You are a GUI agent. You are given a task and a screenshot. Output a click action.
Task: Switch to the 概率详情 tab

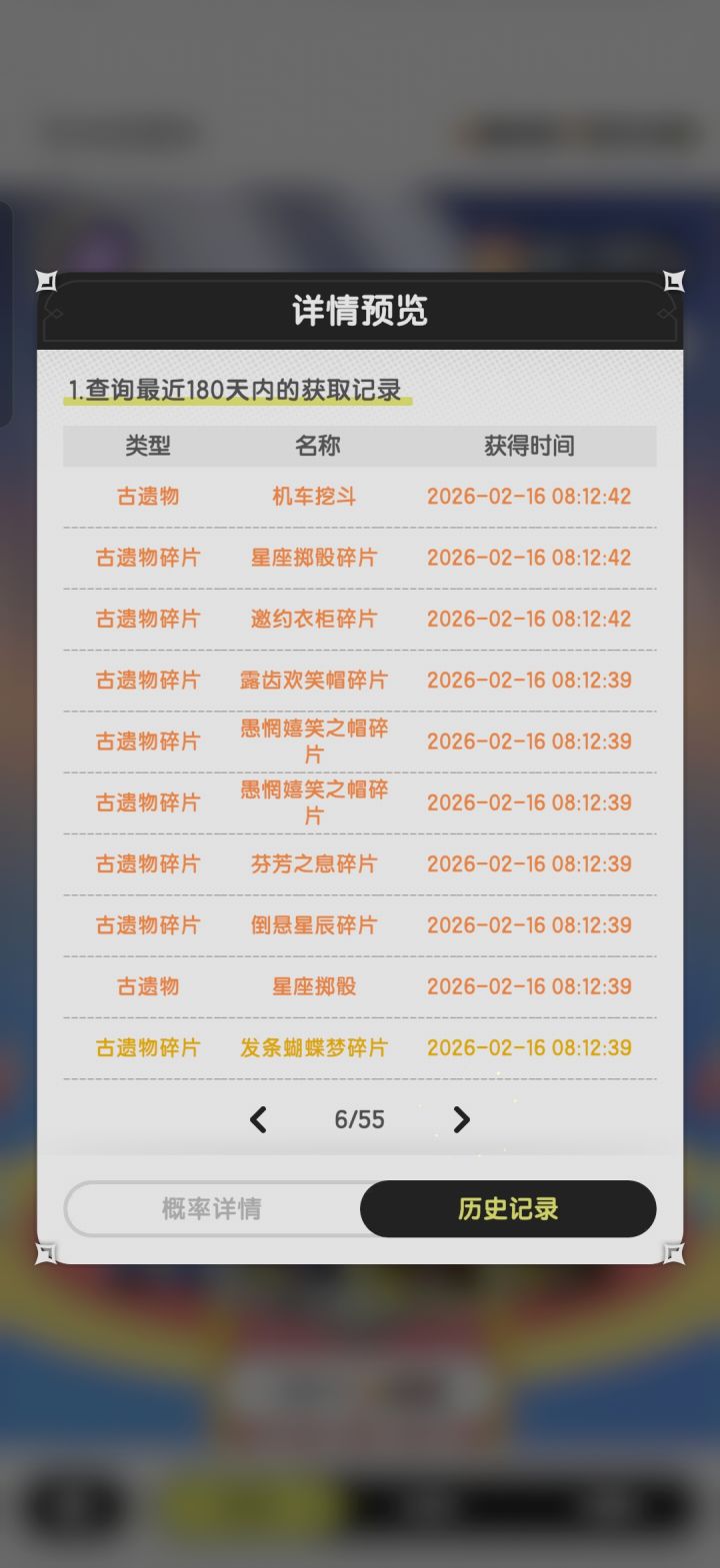209,1208
